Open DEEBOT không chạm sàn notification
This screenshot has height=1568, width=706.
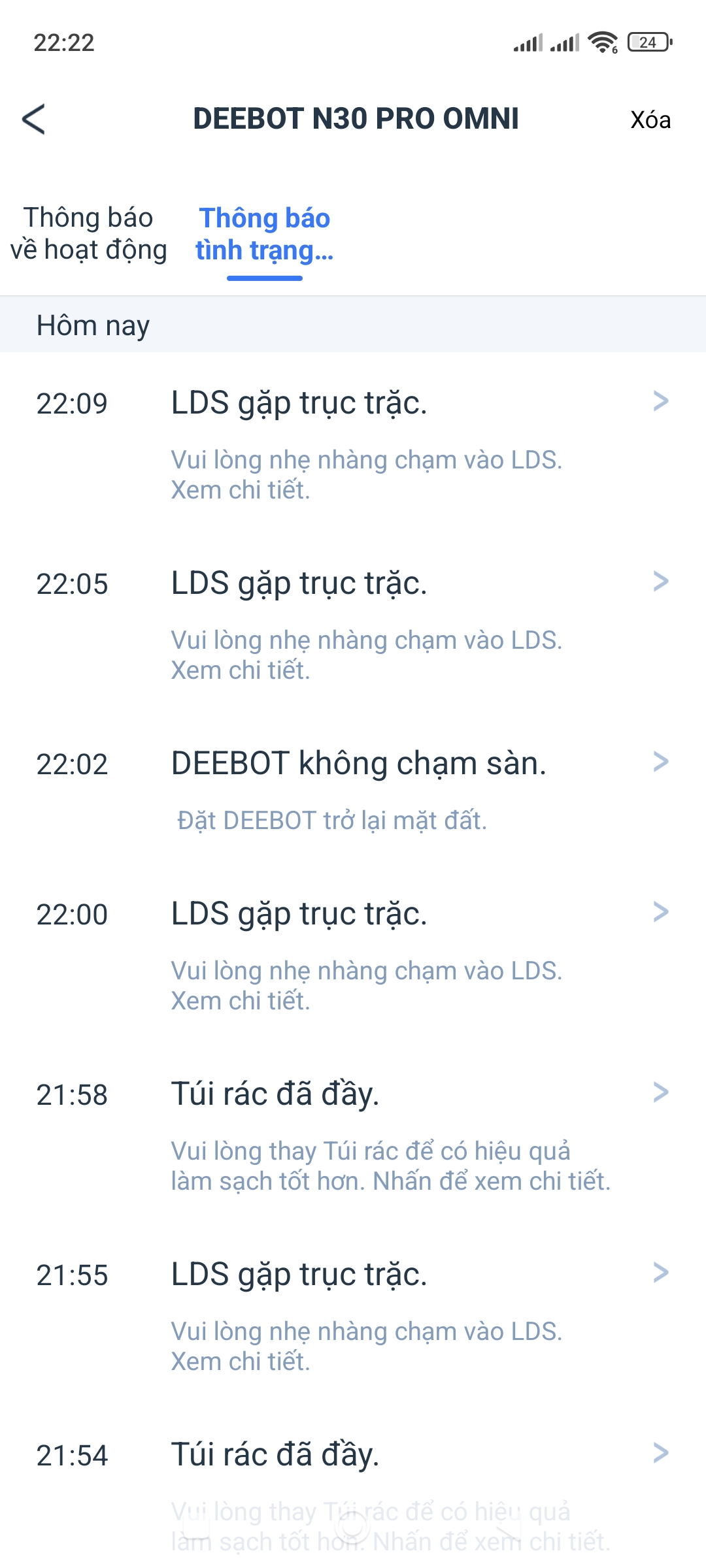pyautogui.click(x=353, y=788)
